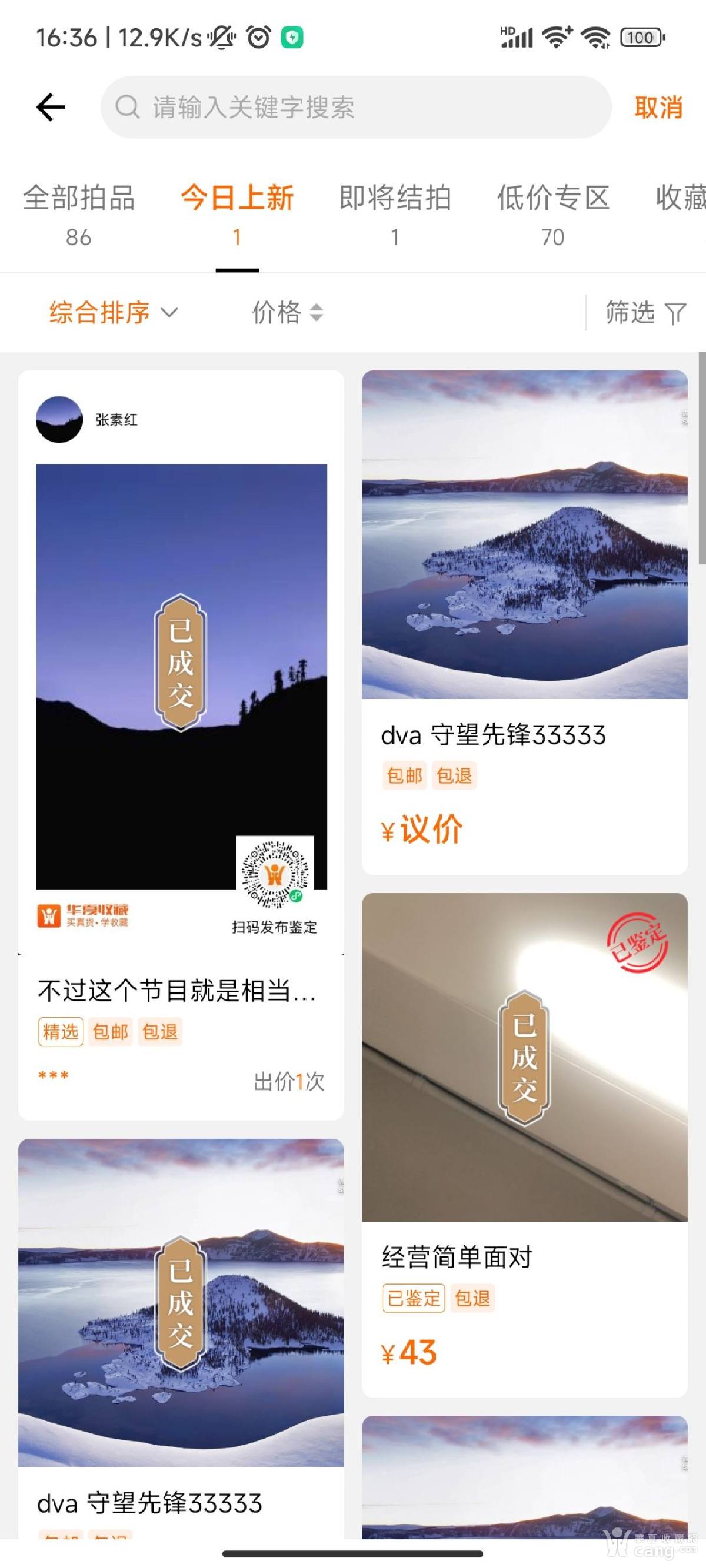View the 经营简单面对 item for ¥43
The image size is (706, 1568).
(x=524, y=1144)
